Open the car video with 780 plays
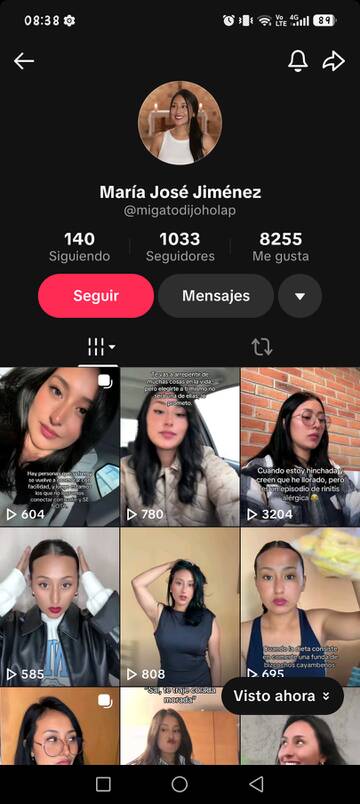Viewport: 360px width, 804px height. point(179,447)
